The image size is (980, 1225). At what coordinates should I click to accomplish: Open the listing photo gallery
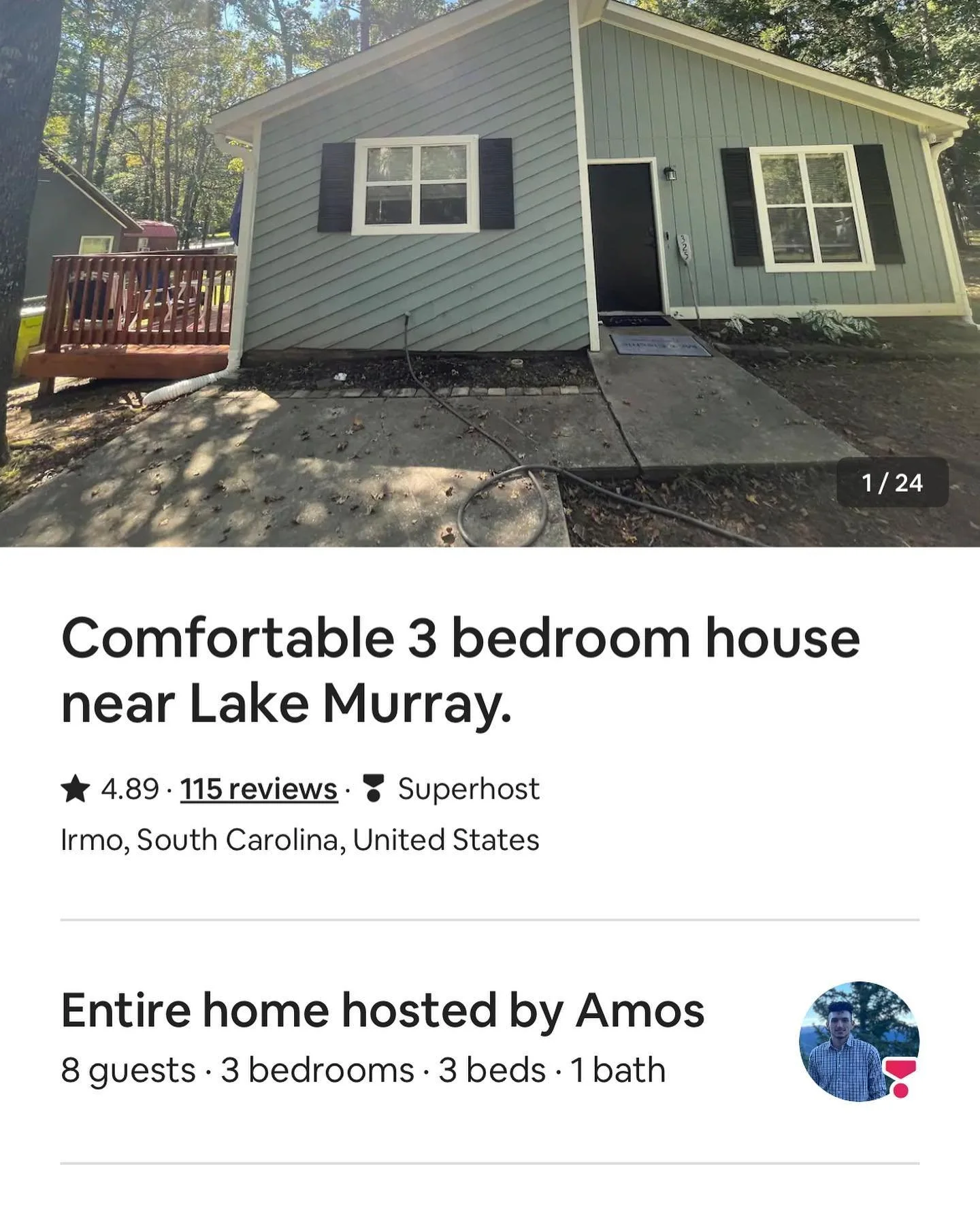[490, 273]
